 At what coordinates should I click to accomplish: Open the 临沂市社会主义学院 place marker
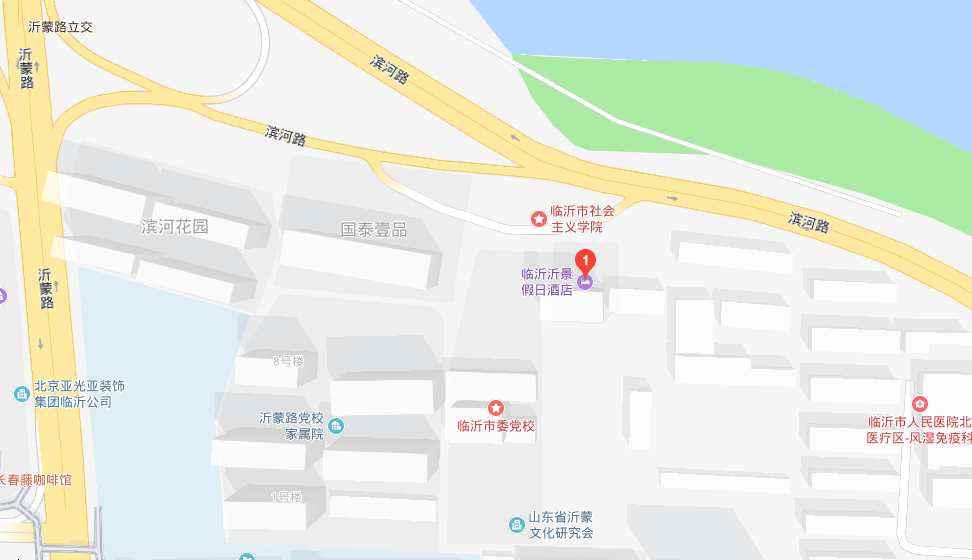point(538,218)
